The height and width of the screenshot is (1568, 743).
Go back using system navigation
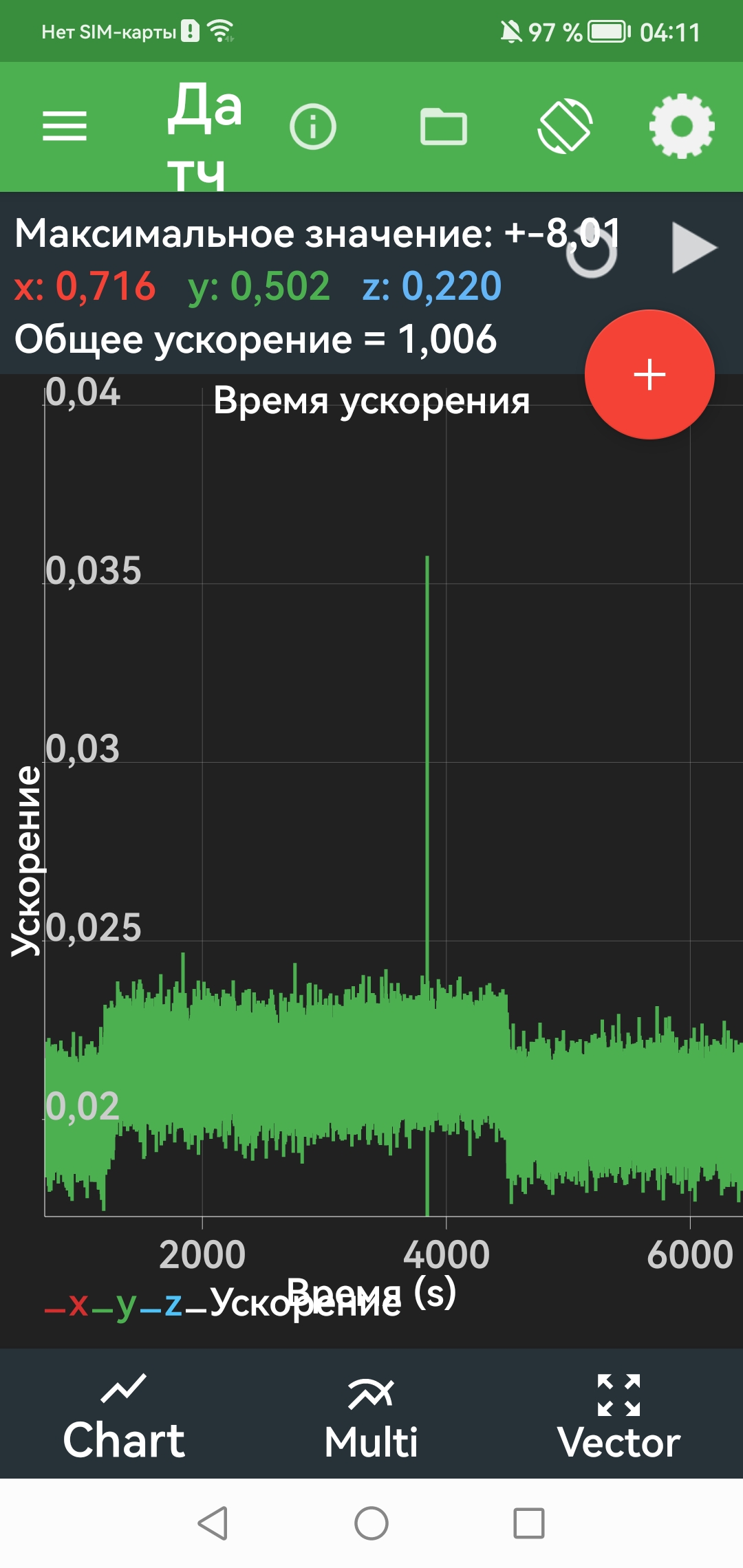pos(213,1523)
